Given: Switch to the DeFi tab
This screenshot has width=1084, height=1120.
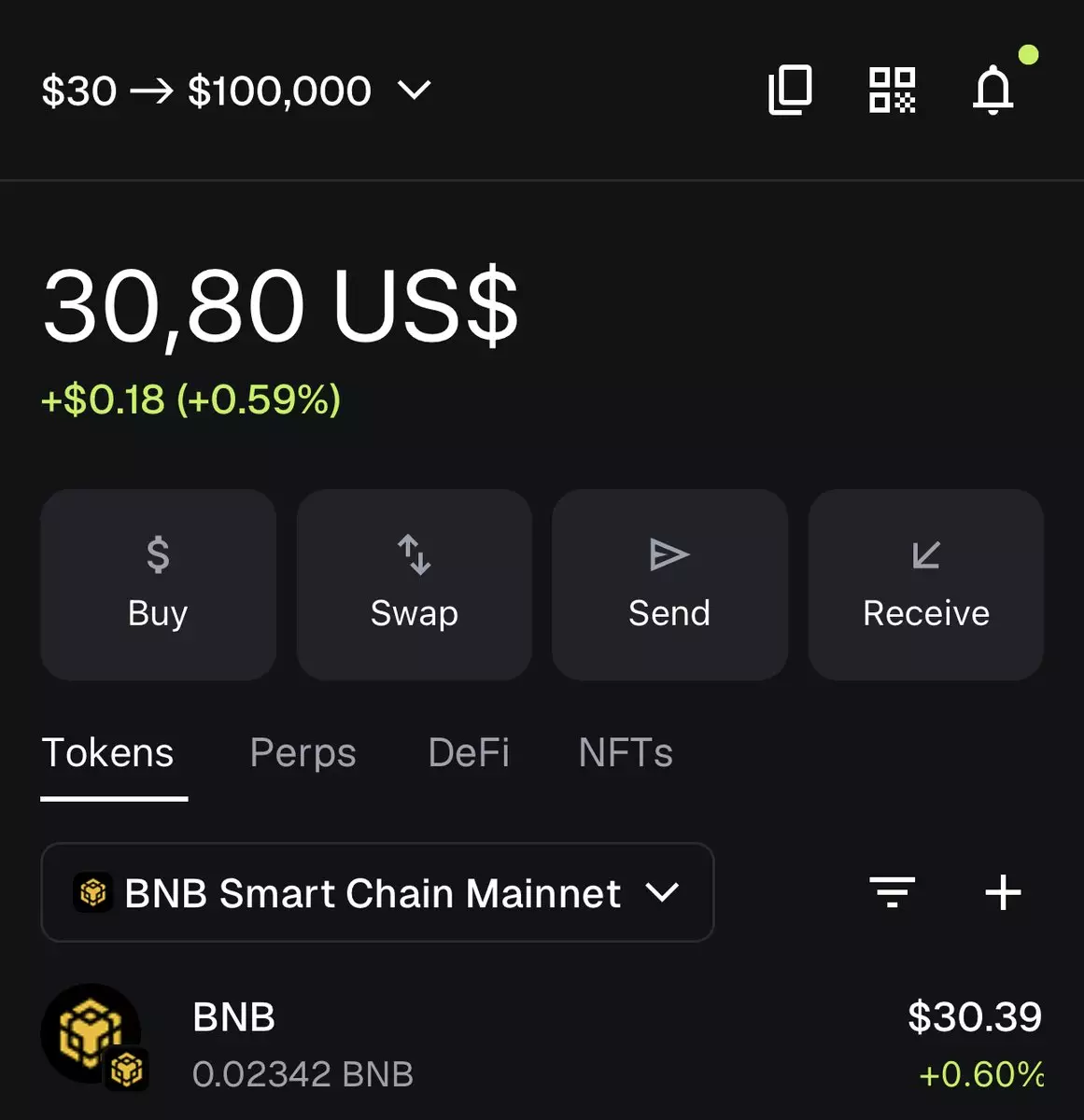Looking at the screenshot, I should coord(469,753).
